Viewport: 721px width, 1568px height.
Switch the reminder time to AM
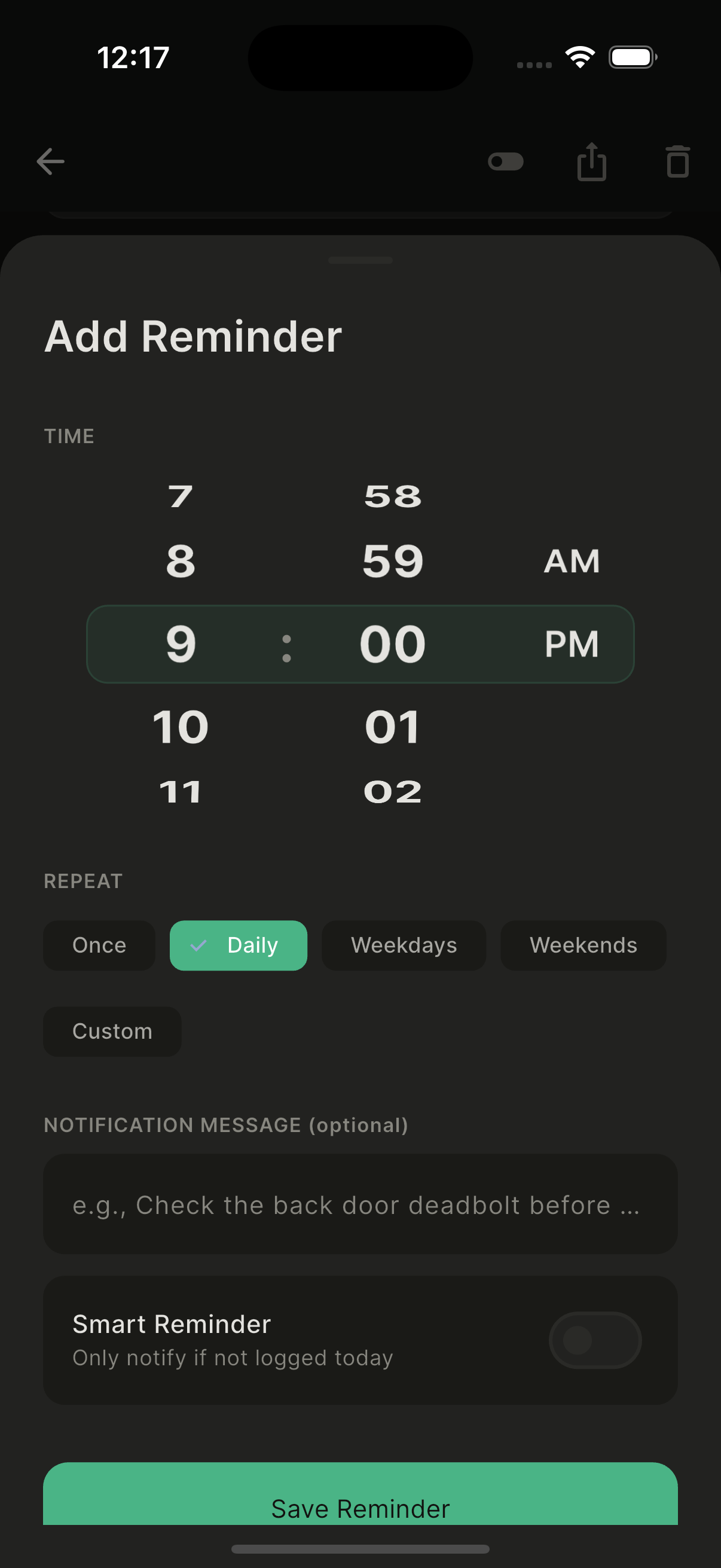pos(571,560)
